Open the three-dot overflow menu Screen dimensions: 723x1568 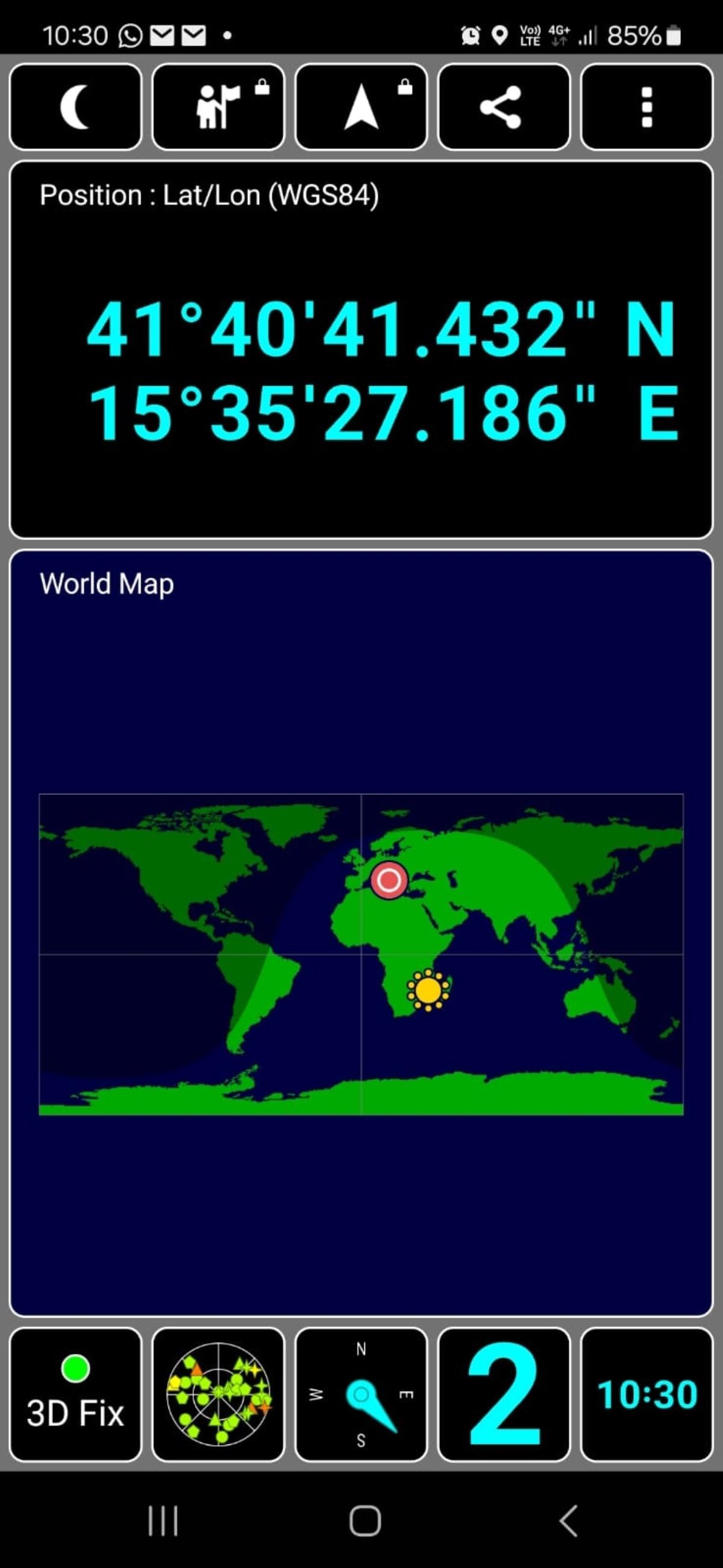pyautogui.click(x=647, y=107)
